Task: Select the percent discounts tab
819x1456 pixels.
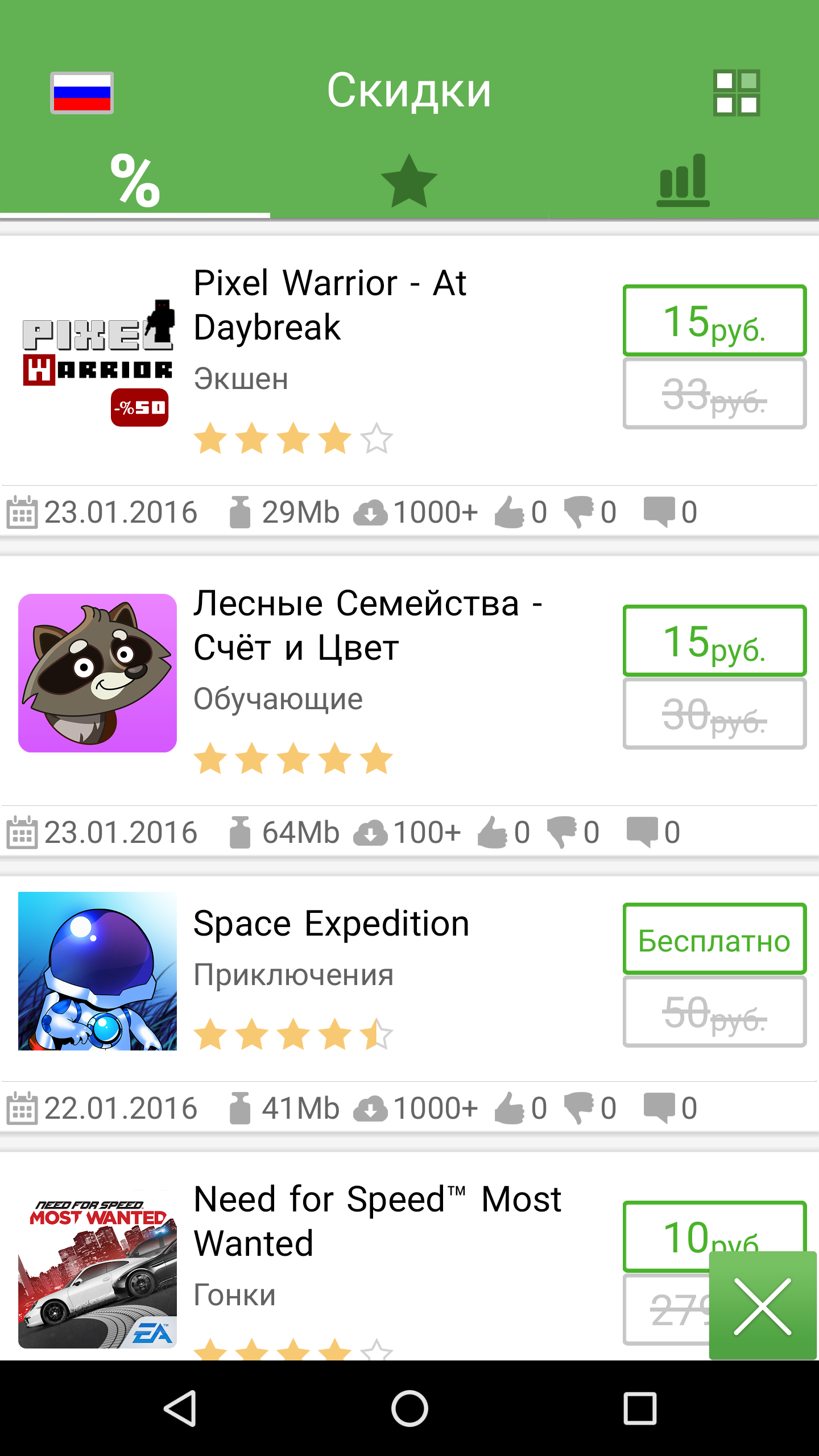Action: point(135,181)
